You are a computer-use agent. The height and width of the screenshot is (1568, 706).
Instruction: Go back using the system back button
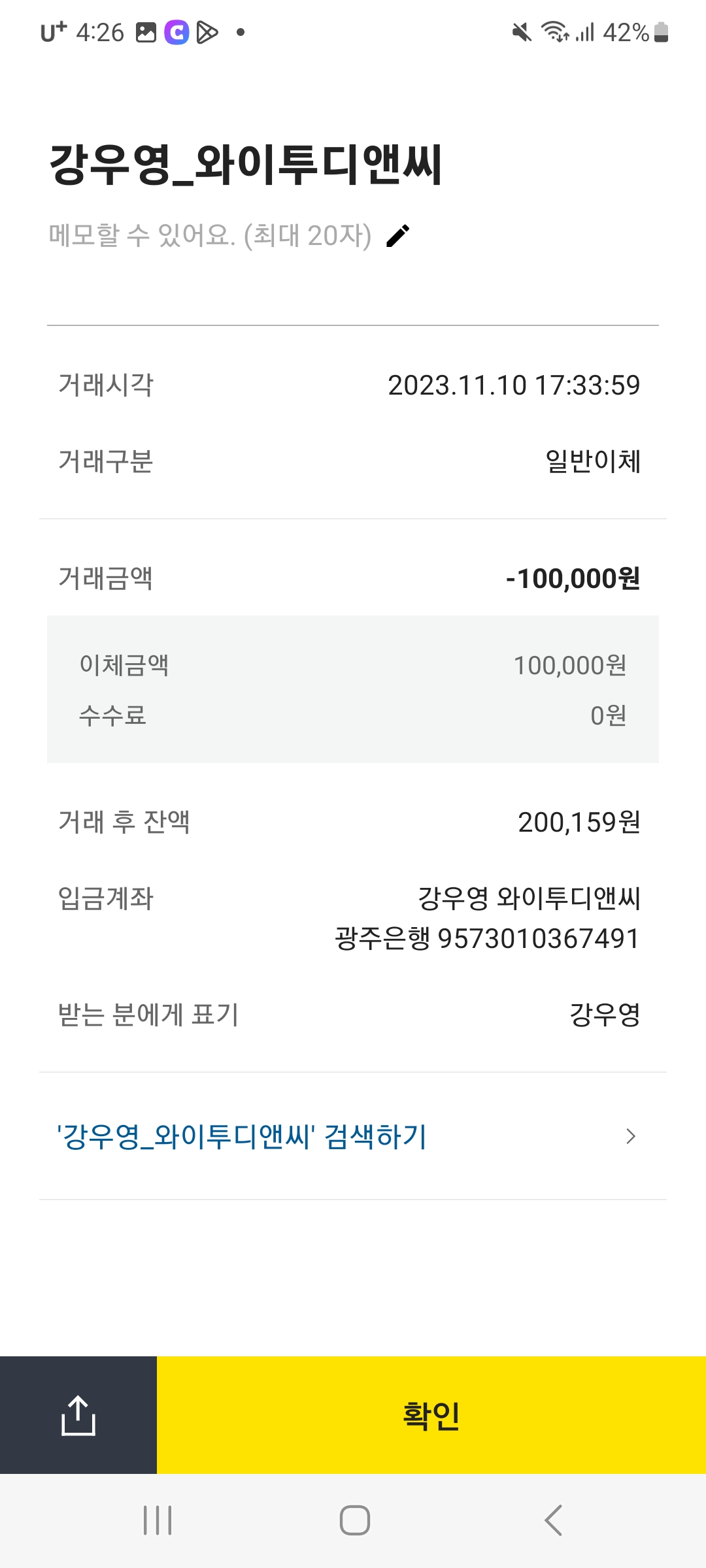pyautogui.click(x=553, y=1520)
